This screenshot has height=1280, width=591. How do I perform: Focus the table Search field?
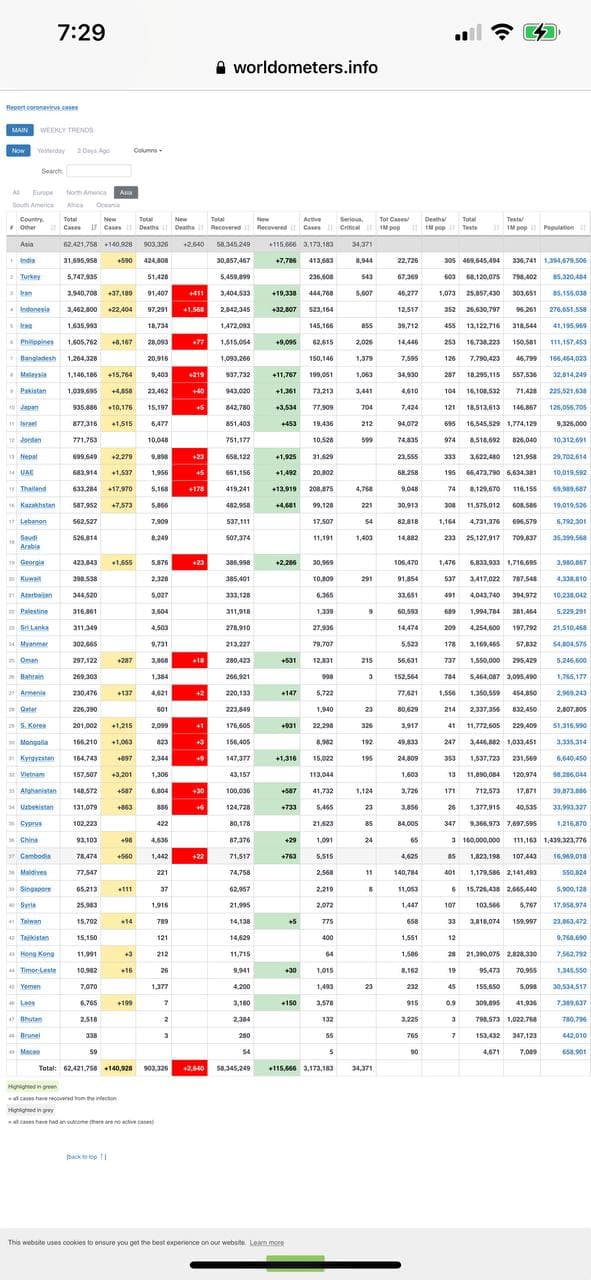tap(98, 171)
